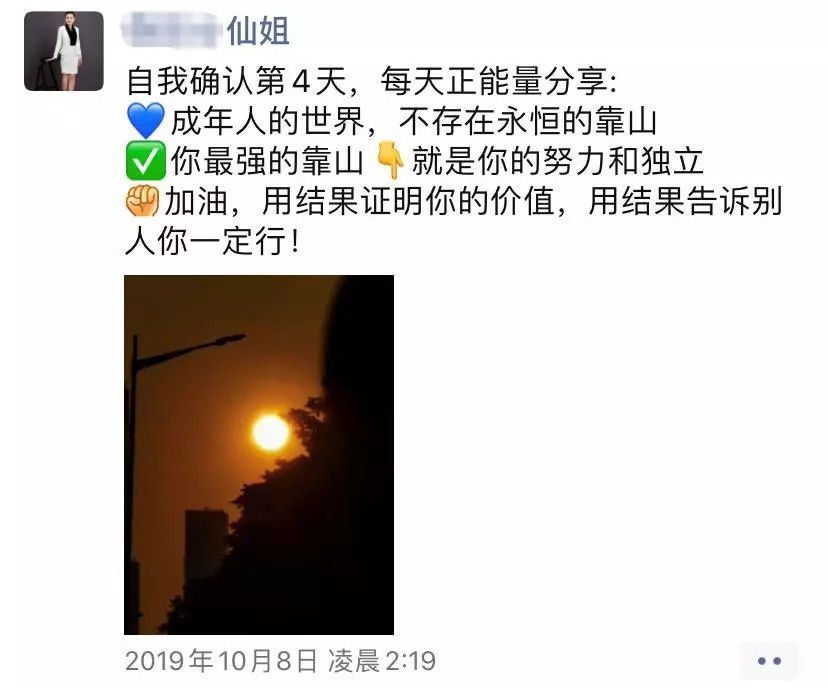This screenshot has width=828, height=688.
Task: Open the poster's profile avatar
Action: [x=64, y=52]
